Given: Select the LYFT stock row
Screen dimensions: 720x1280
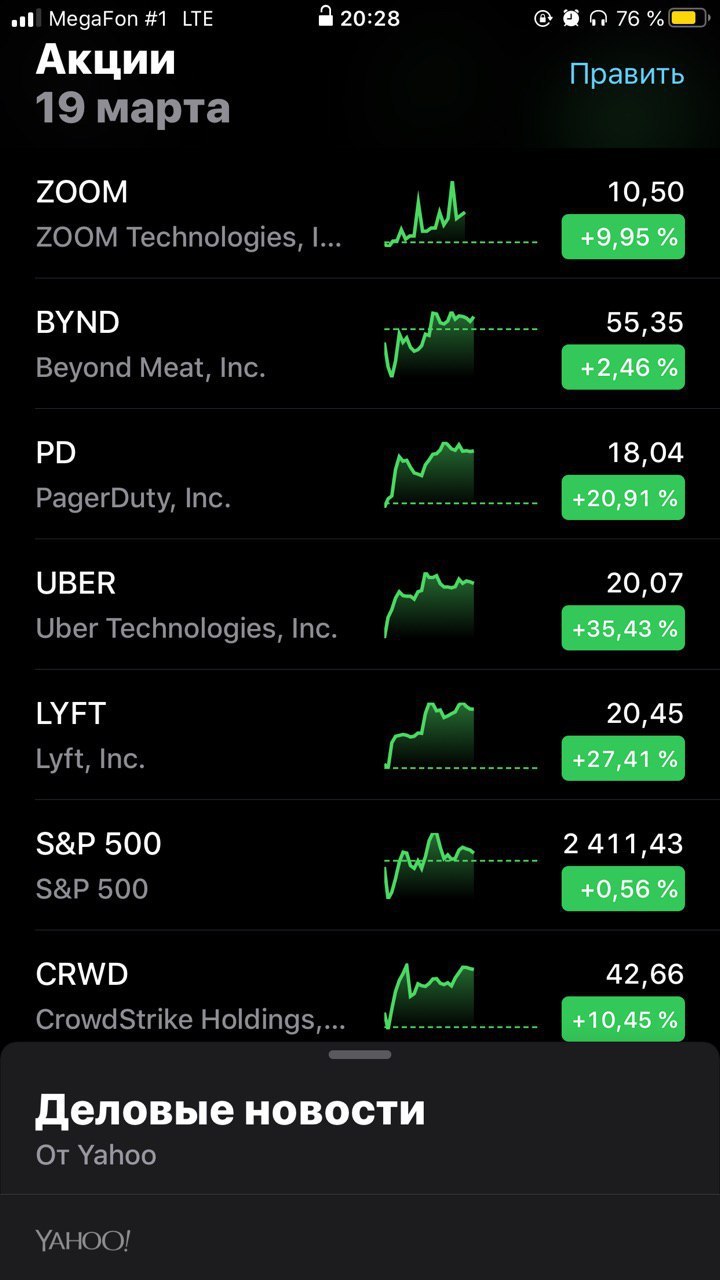Looking at the screenshot, I should [360, 735].
